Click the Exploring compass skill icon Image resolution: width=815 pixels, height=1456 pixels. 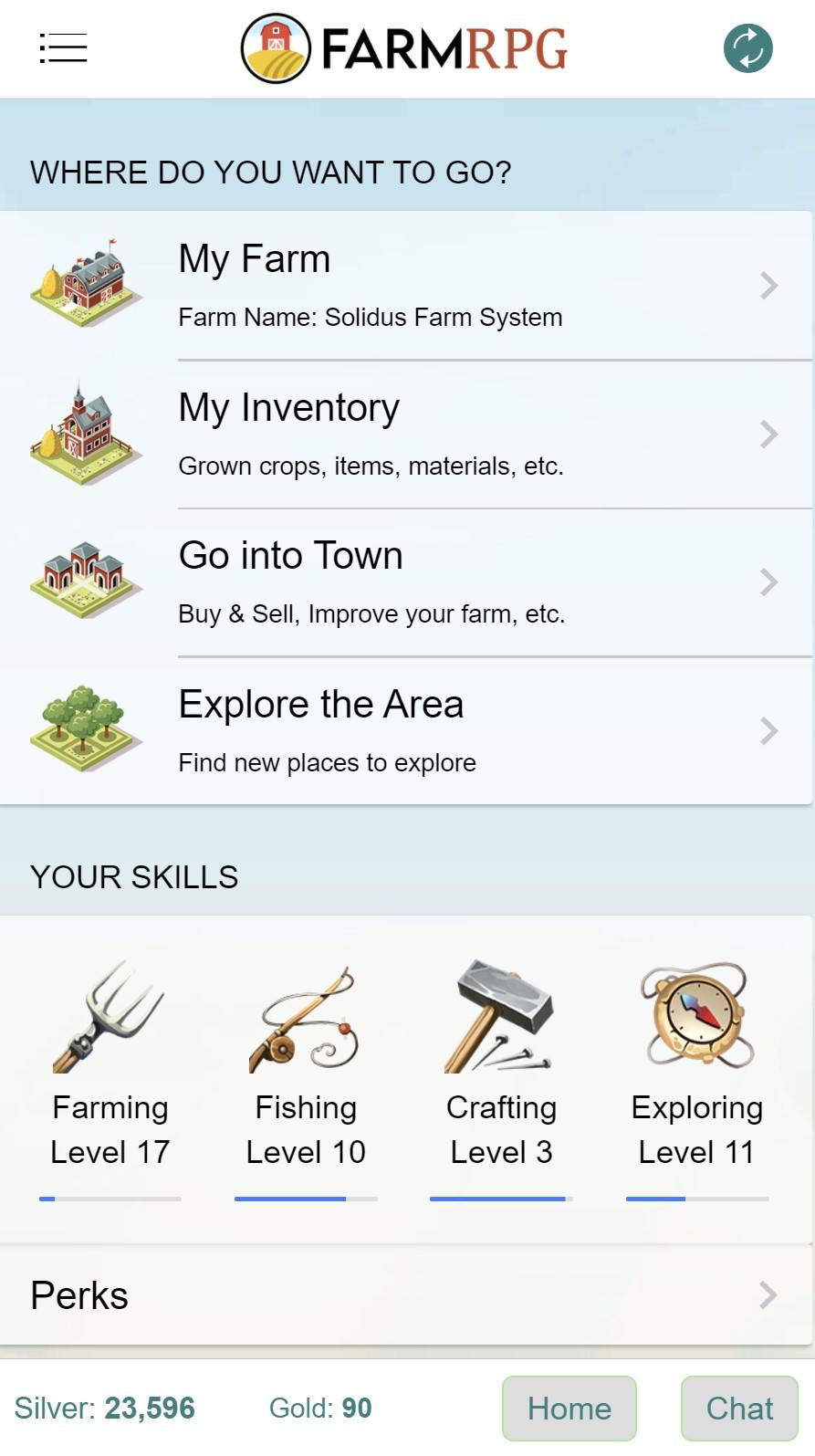(x=696, y=1016)
